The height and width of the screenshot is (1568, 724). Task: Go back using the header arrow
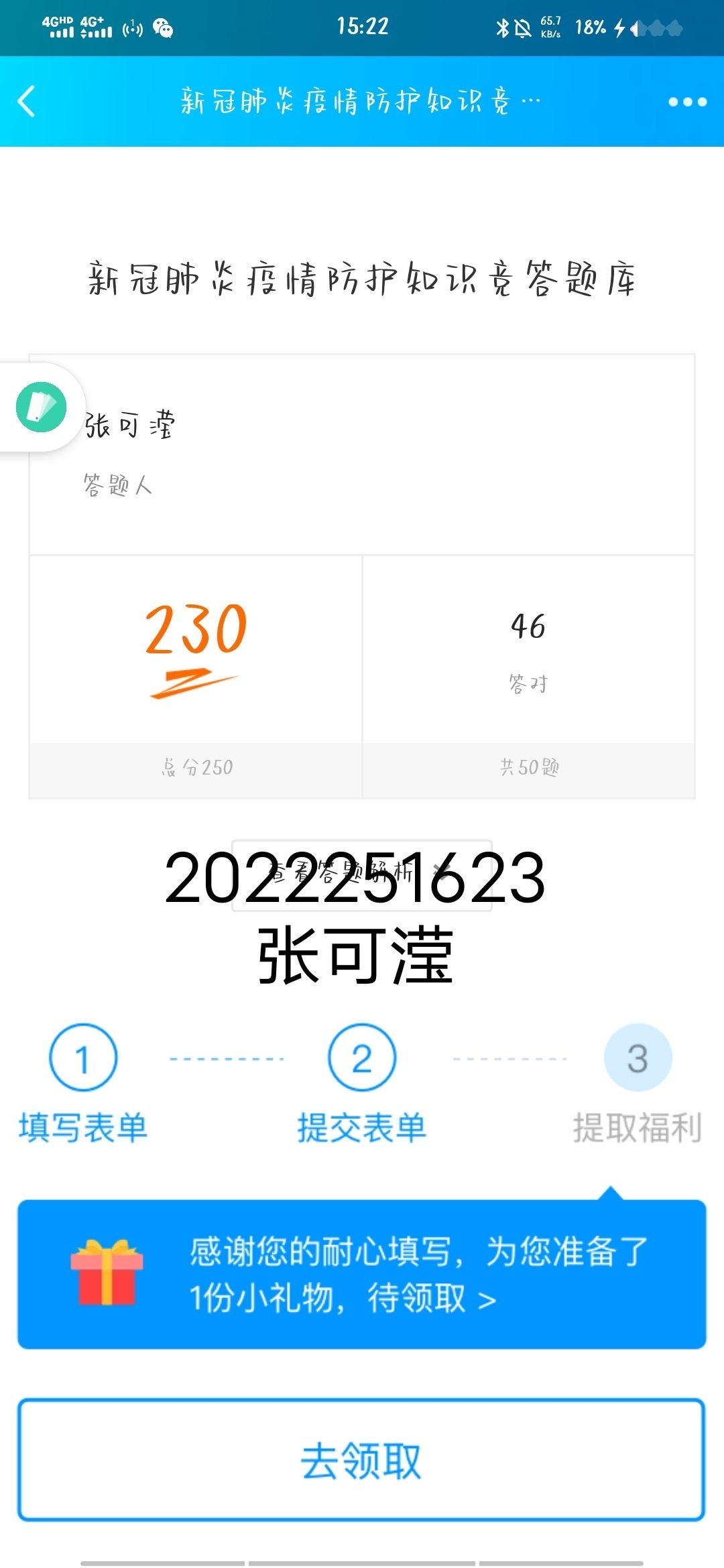point(27,102)
